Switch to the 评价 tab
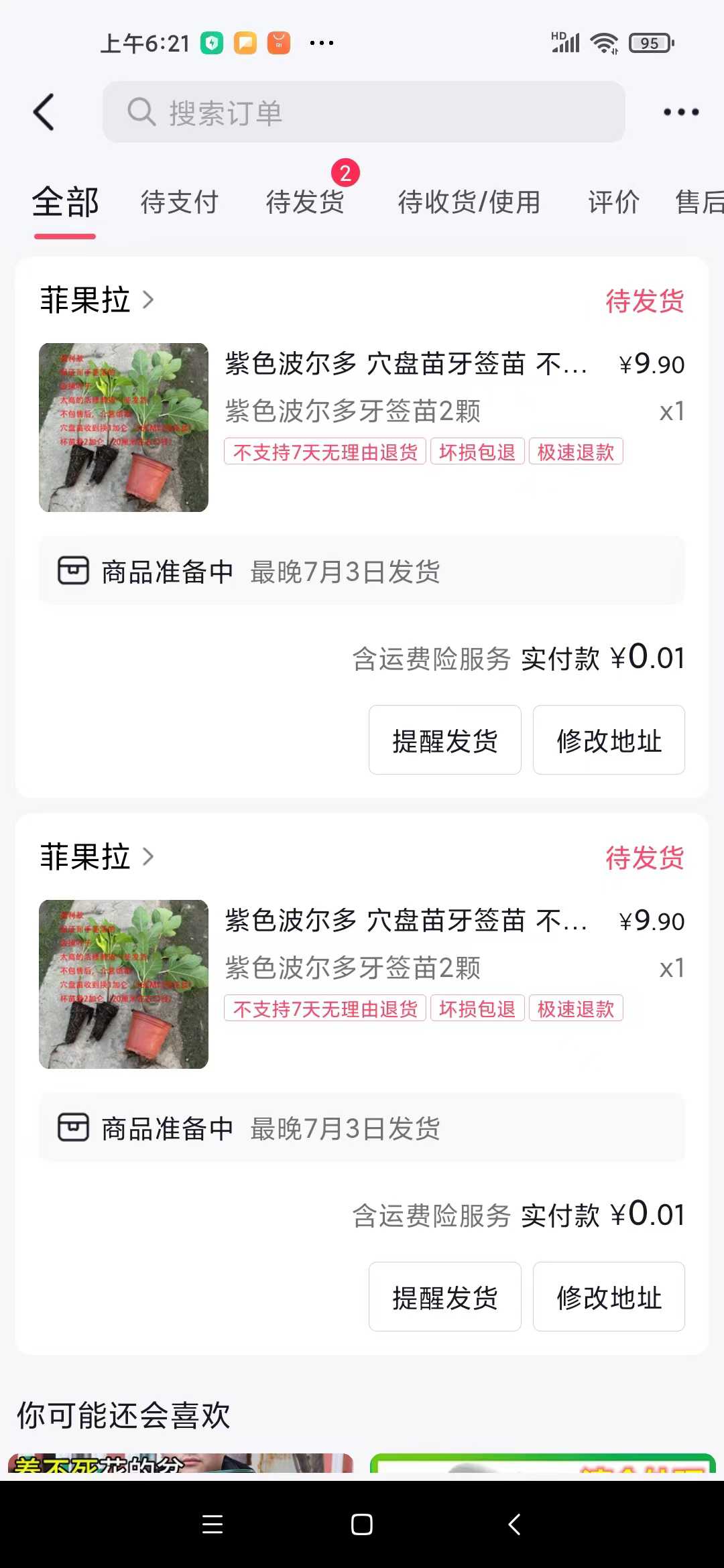Image resolution: width=724 pixels, height=1568 pixels. coord(613,202)
